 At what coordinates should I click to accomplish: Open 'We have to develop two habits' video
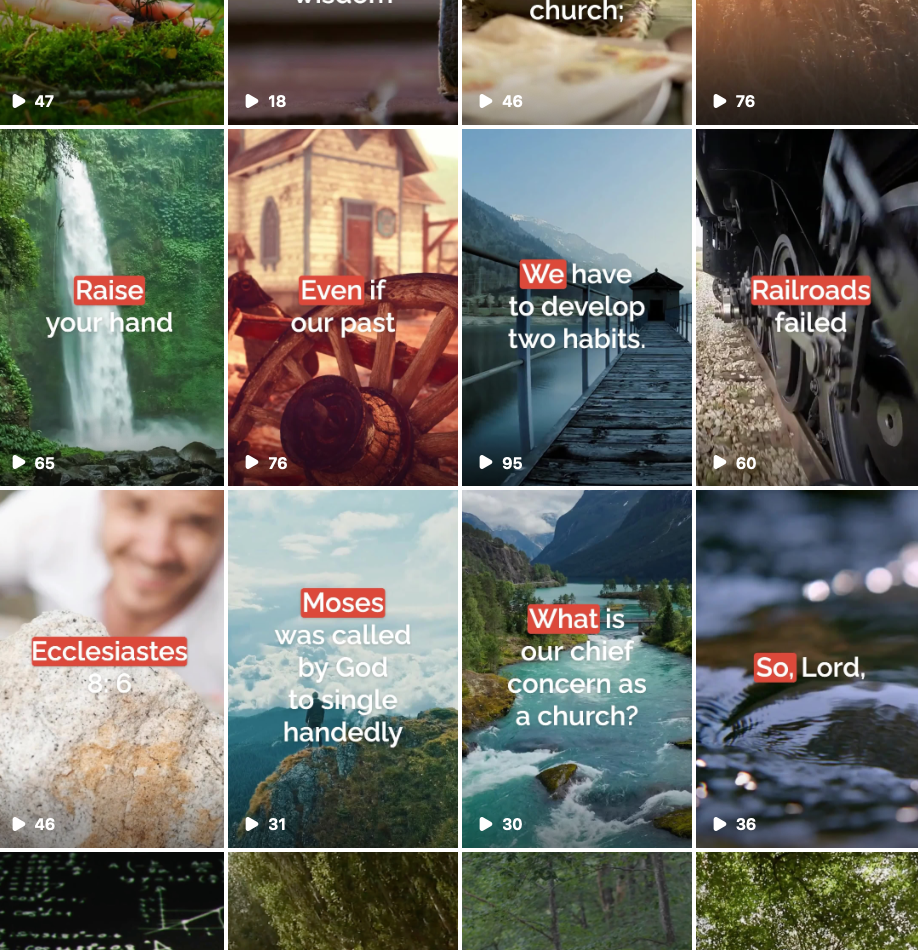(577, 307)
